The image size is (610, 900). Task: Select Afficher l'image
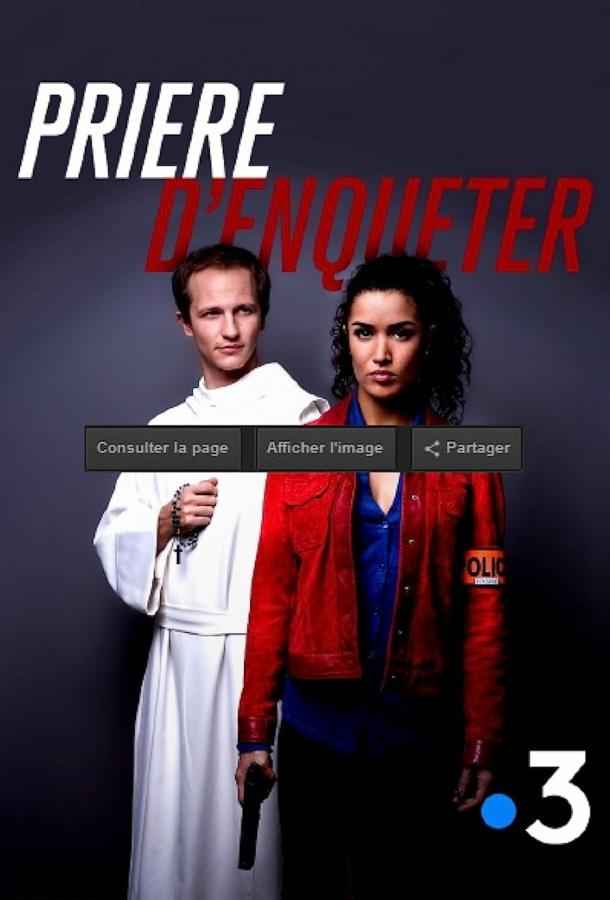(x=325, y=448)
